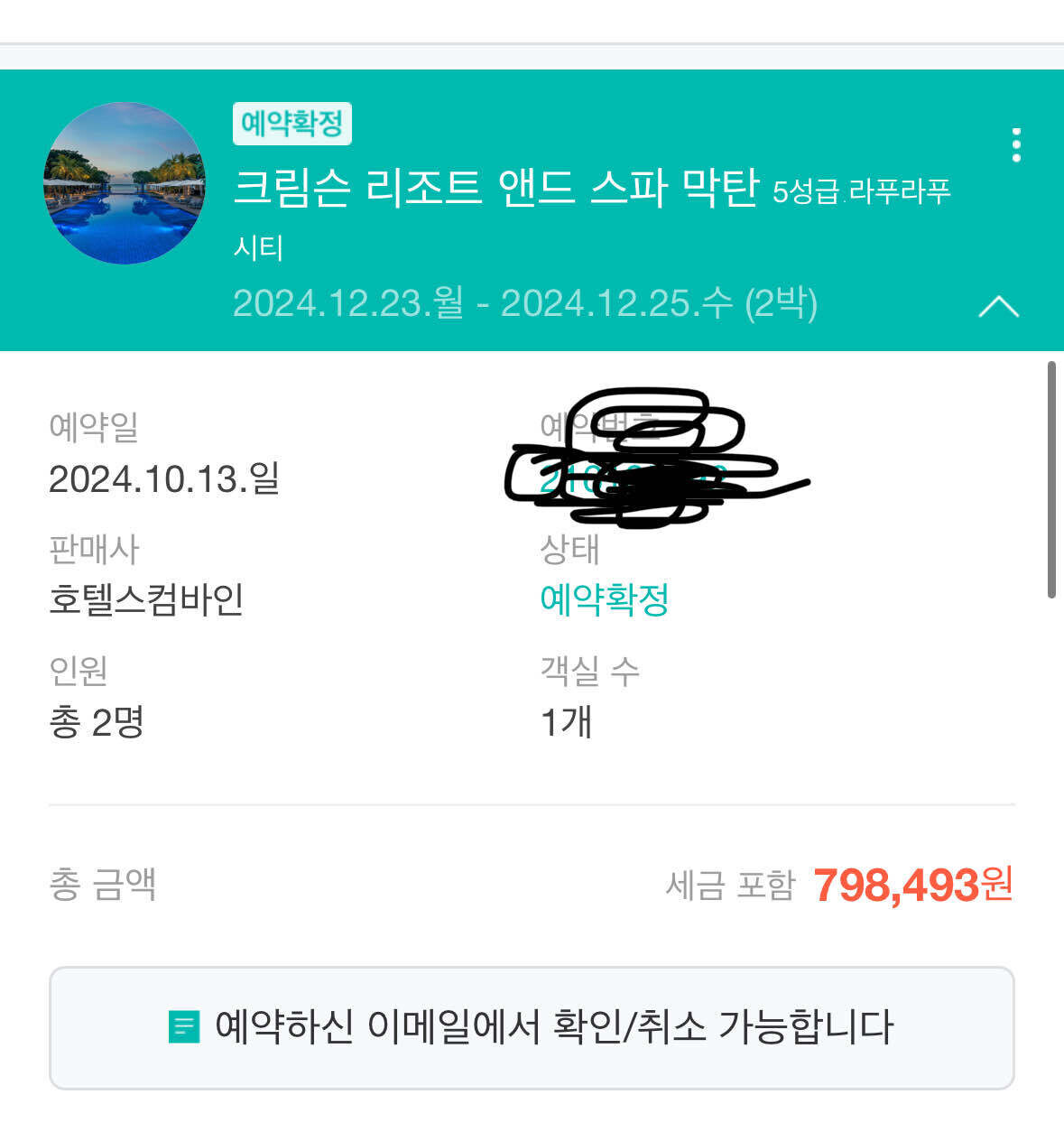Open the three-dot options menu

click(x=1018, y=144)
